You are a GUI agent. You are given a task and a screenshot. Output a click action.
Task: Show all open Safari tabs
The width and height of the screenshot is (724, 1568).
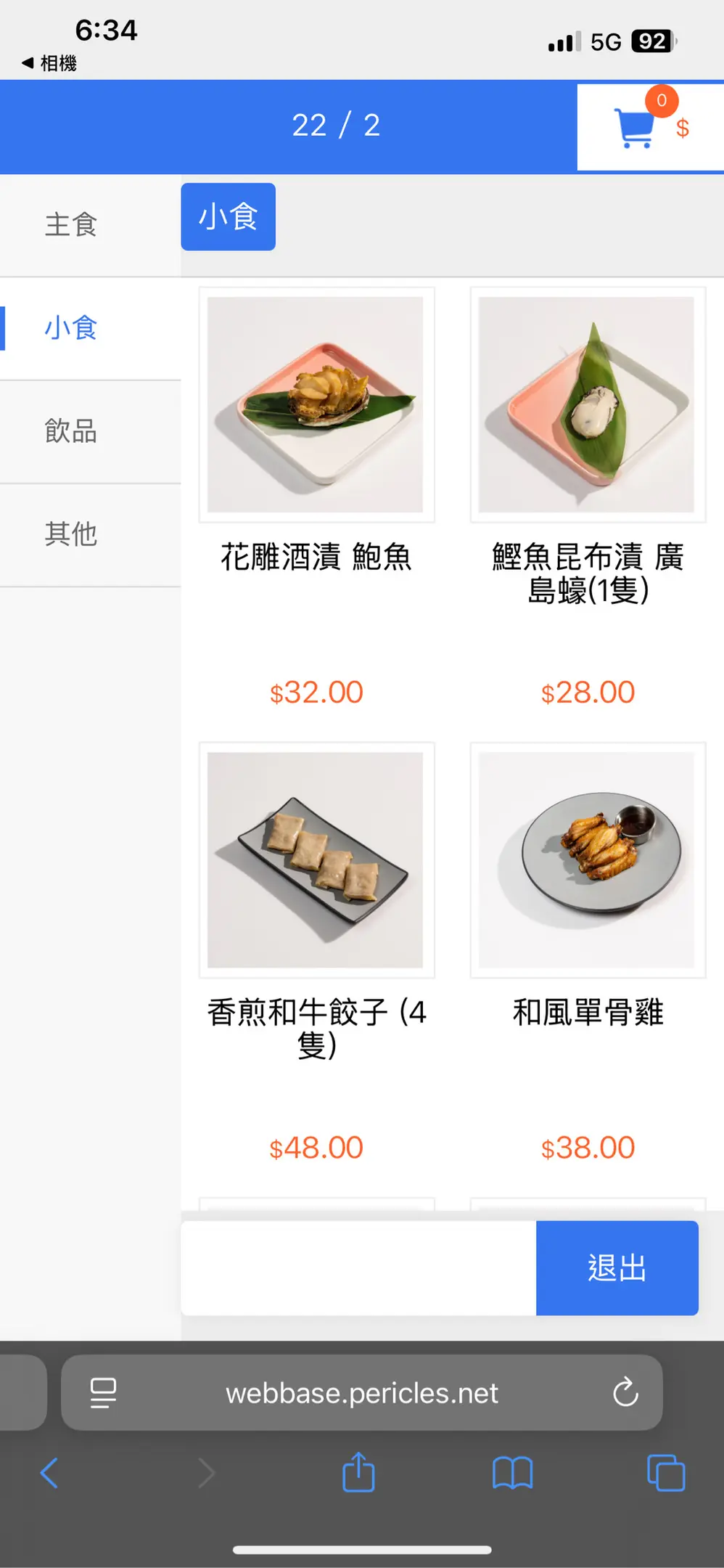665,1473
